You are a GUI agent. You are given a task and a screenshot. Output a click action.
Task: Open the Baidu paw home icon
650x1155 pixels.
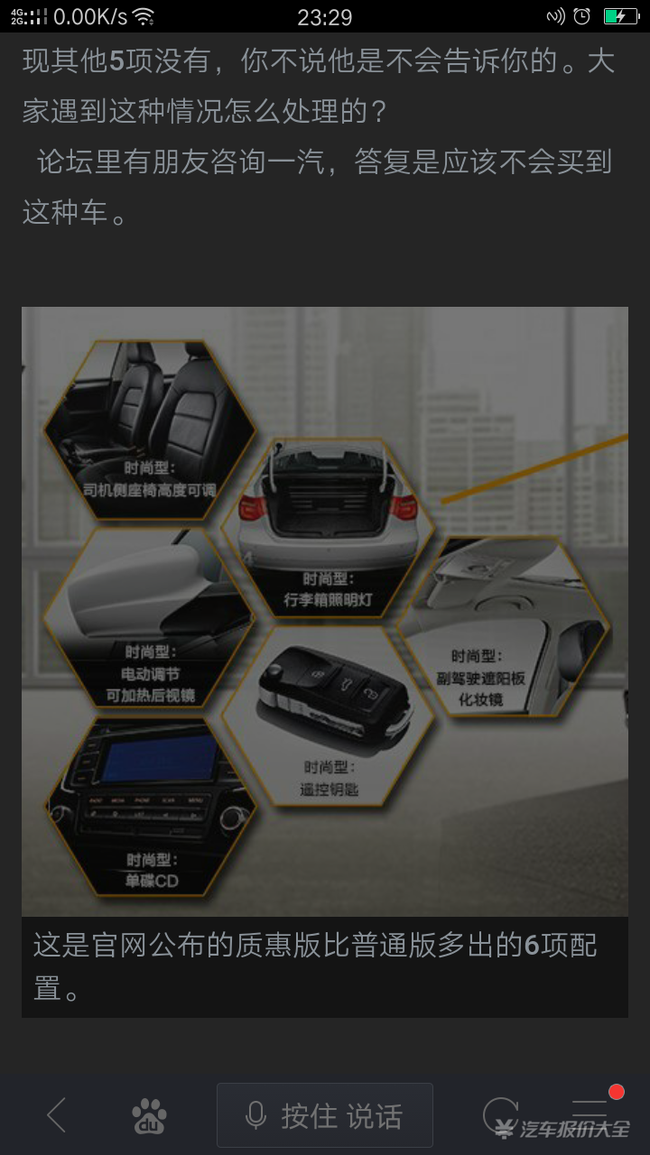pyautogui.click(x=149, y=1115)
